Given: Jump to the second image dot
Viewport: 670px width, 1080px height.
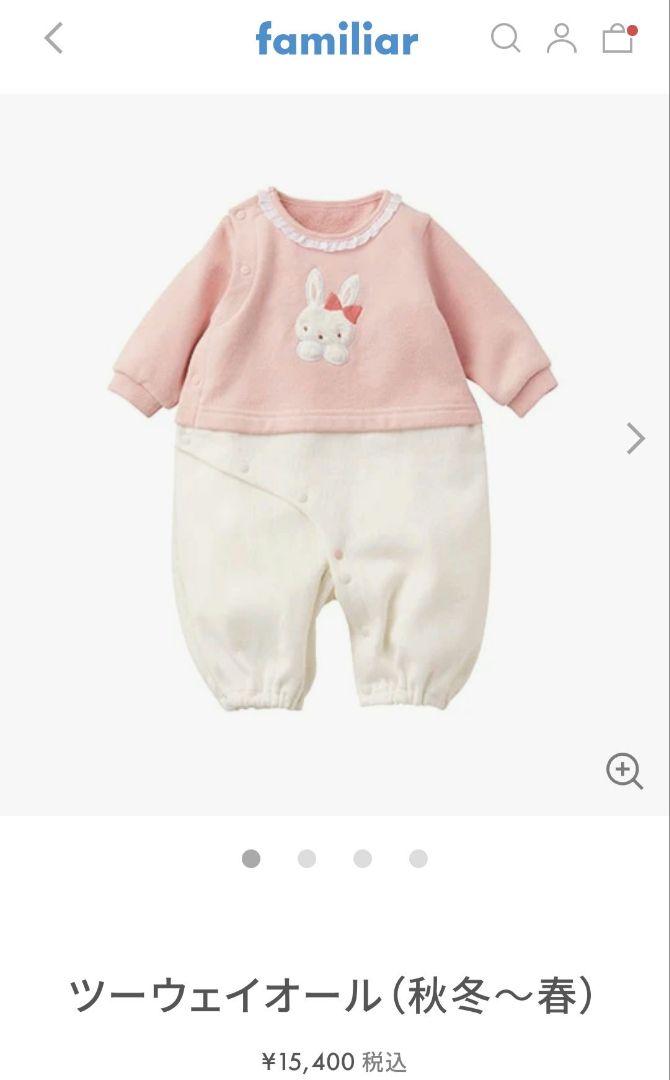Looking at the screenshot, I should coord(306,858).
